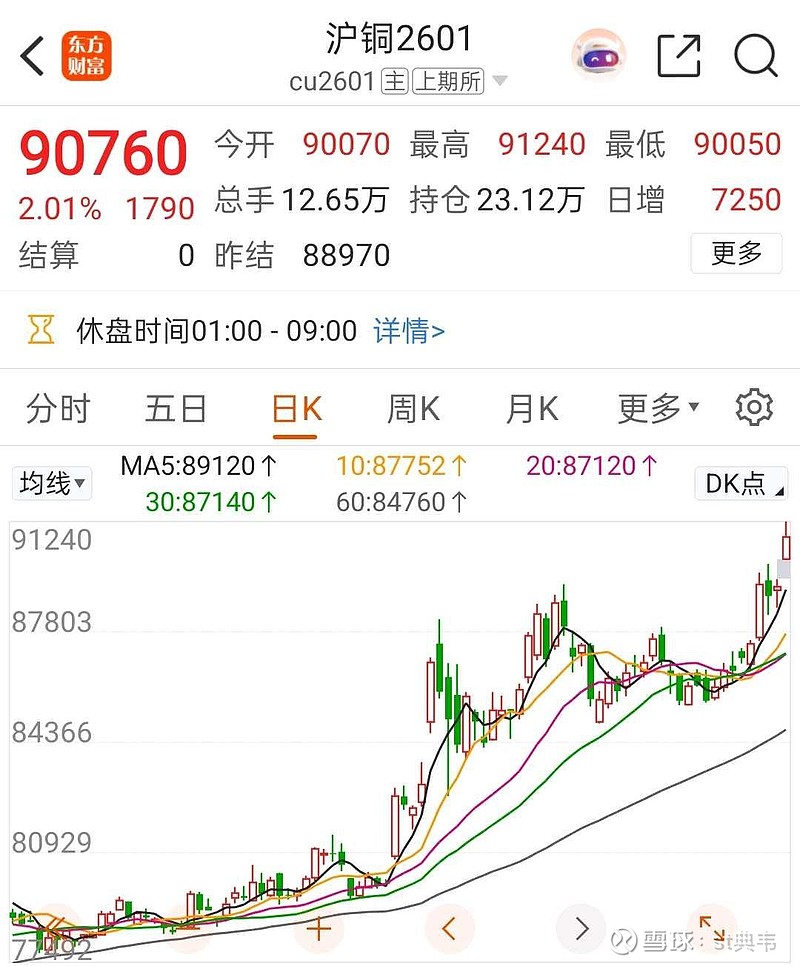Tap the back arrow at top left
Image resolution: width=800 pixels, height=966 pixels.
coord(30,56)
